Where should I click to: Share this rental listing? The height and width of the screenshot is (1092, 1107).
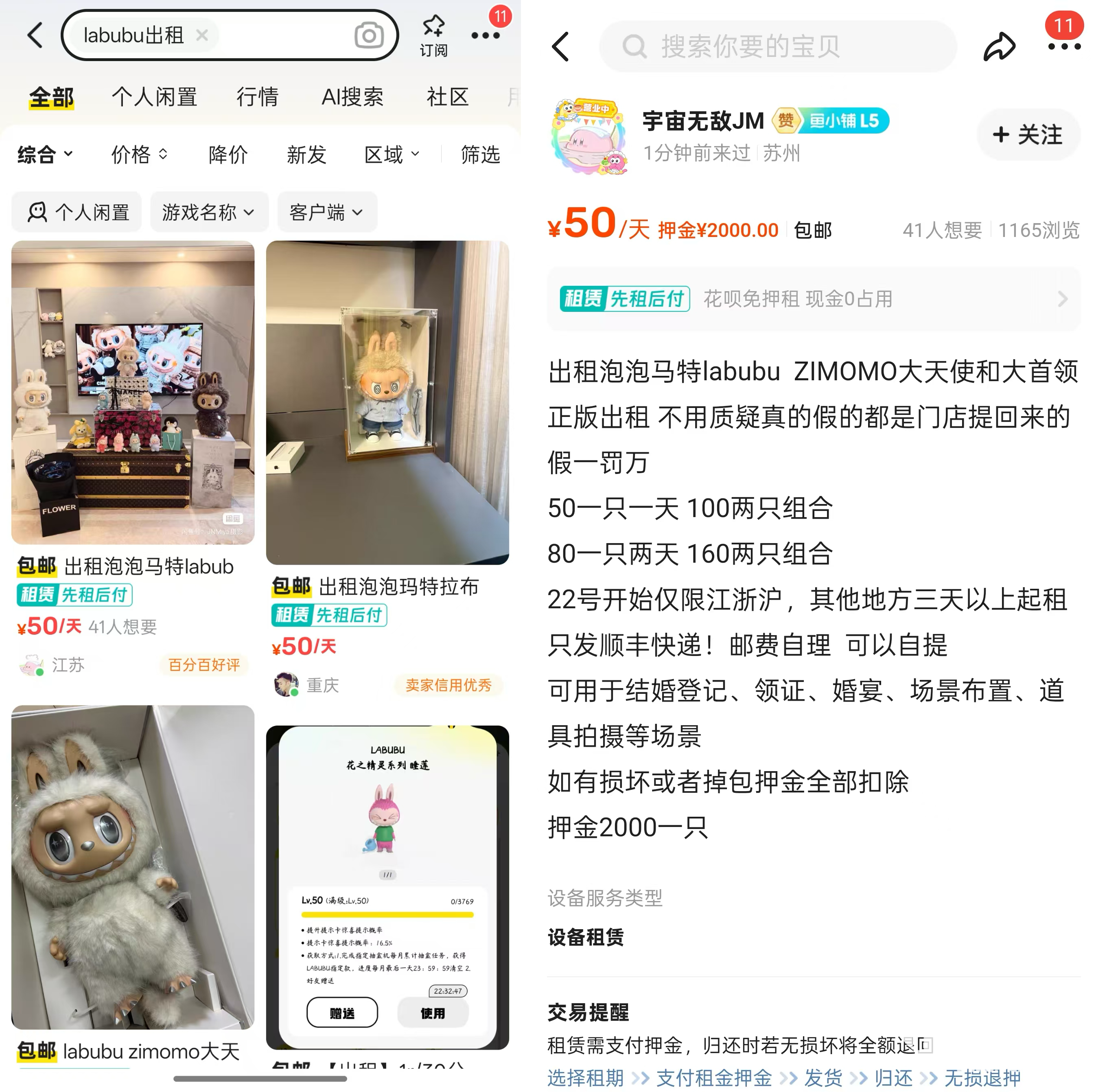tap(999, 46)
